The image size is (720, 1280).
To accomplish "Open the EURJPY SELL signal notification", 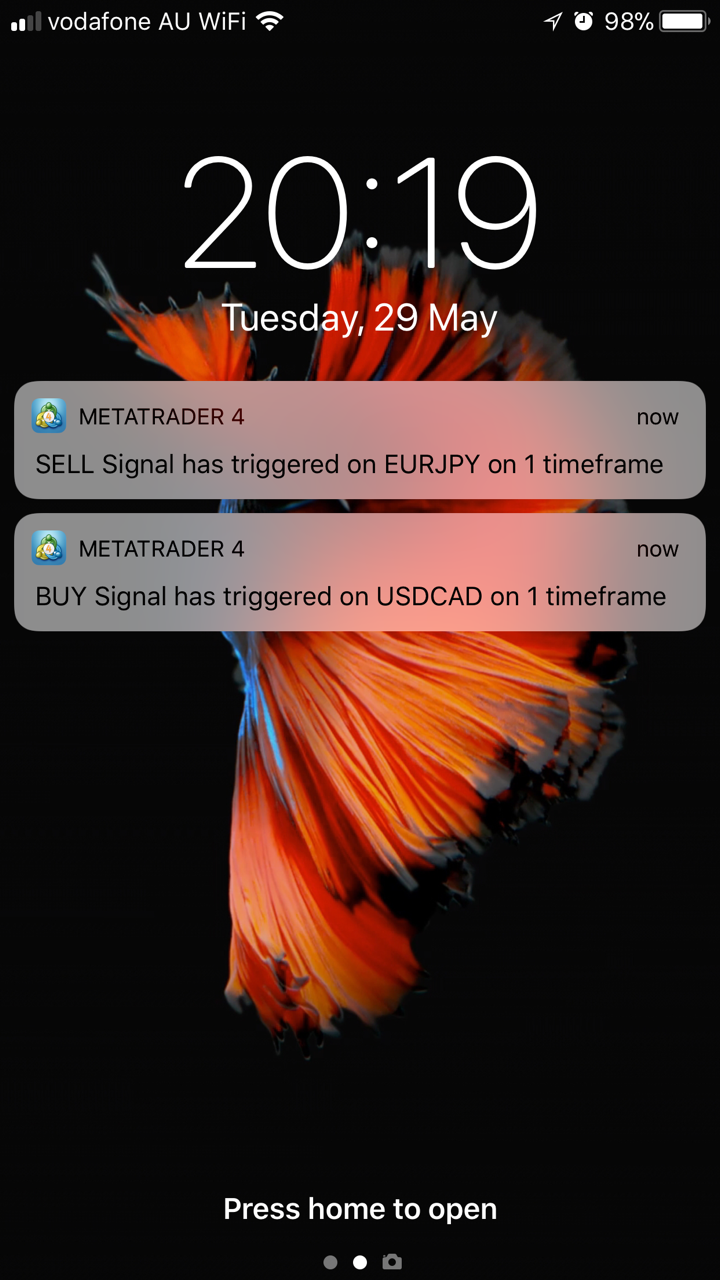I will point(360,440).
